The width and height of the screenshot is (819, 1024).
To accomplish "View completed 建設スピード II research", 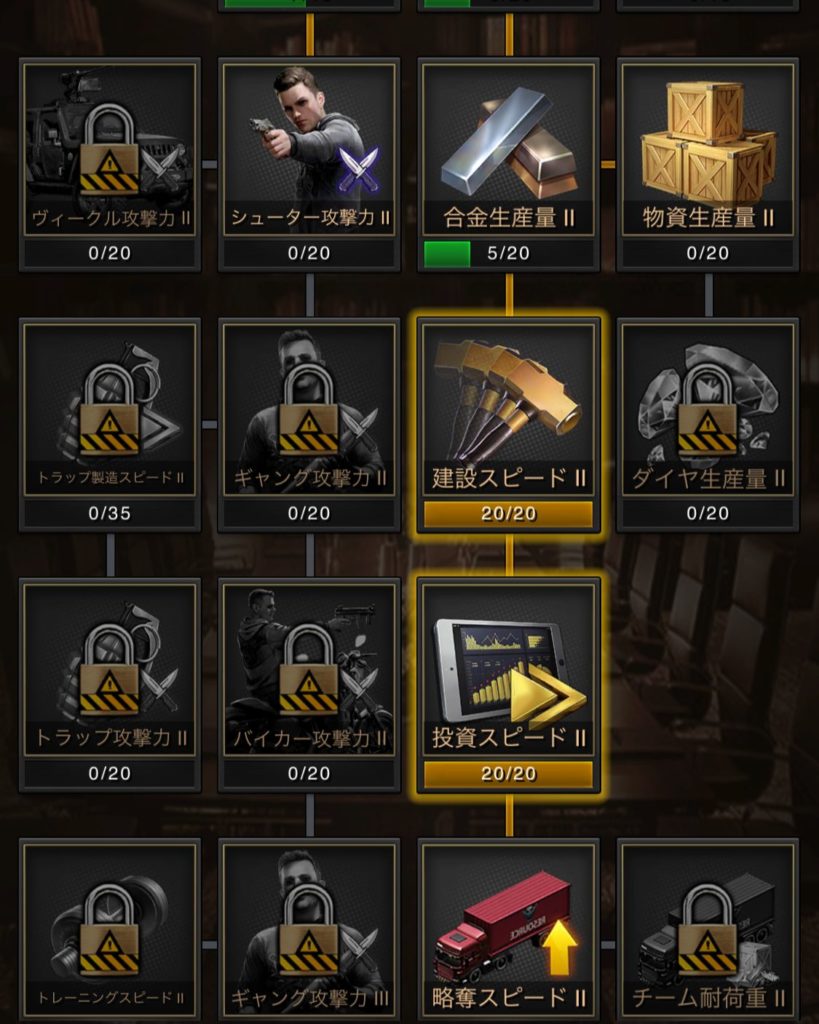I will pos(508,410).
